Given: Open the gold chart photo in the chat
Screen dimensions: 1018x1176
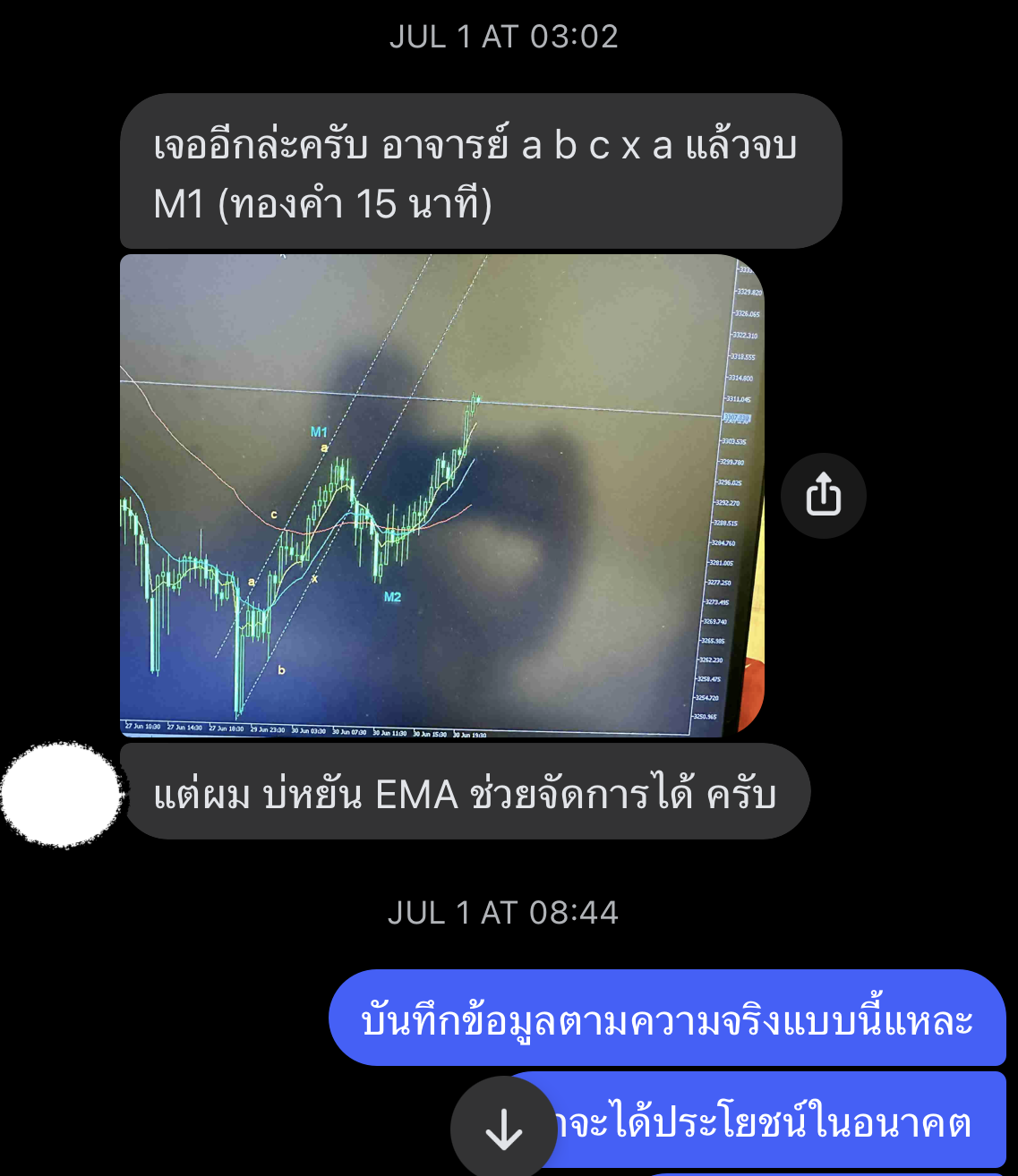Looking at the screenshot, I should click(x=441, y=495).
